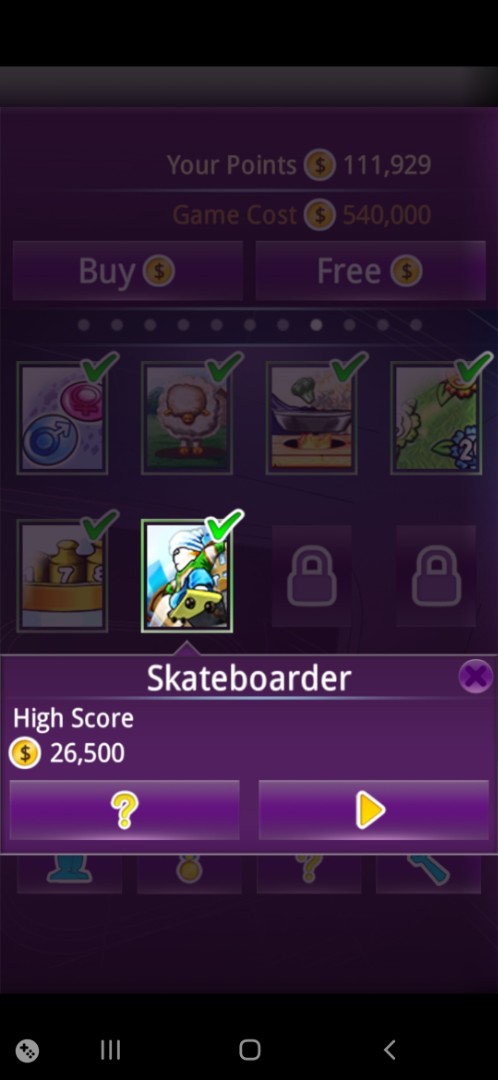498x1080 pixels.
Task: Start playing the Skateboarder game
Action: pyautogui.click(x=373, y=810)
